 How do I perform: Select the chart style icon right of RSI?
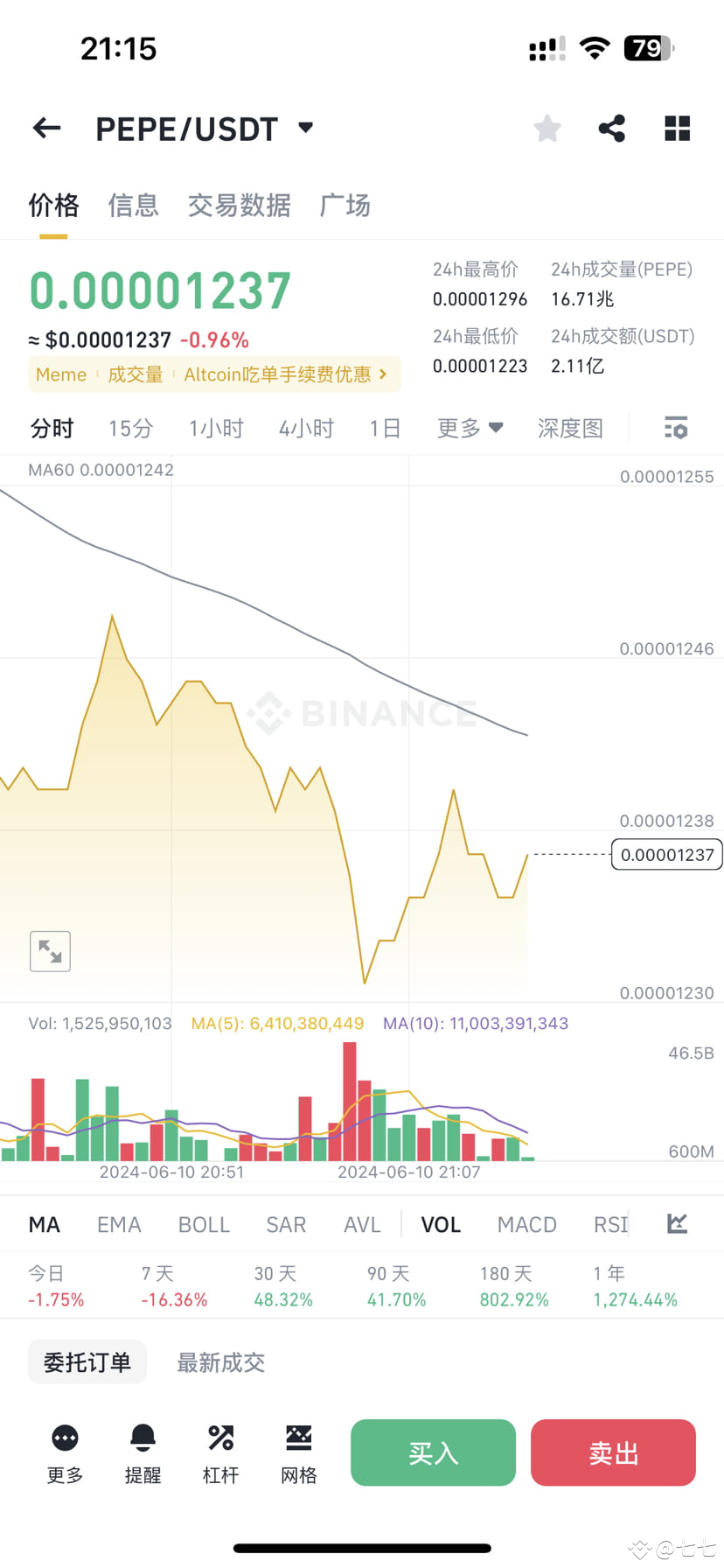(x=676, y=1223)
